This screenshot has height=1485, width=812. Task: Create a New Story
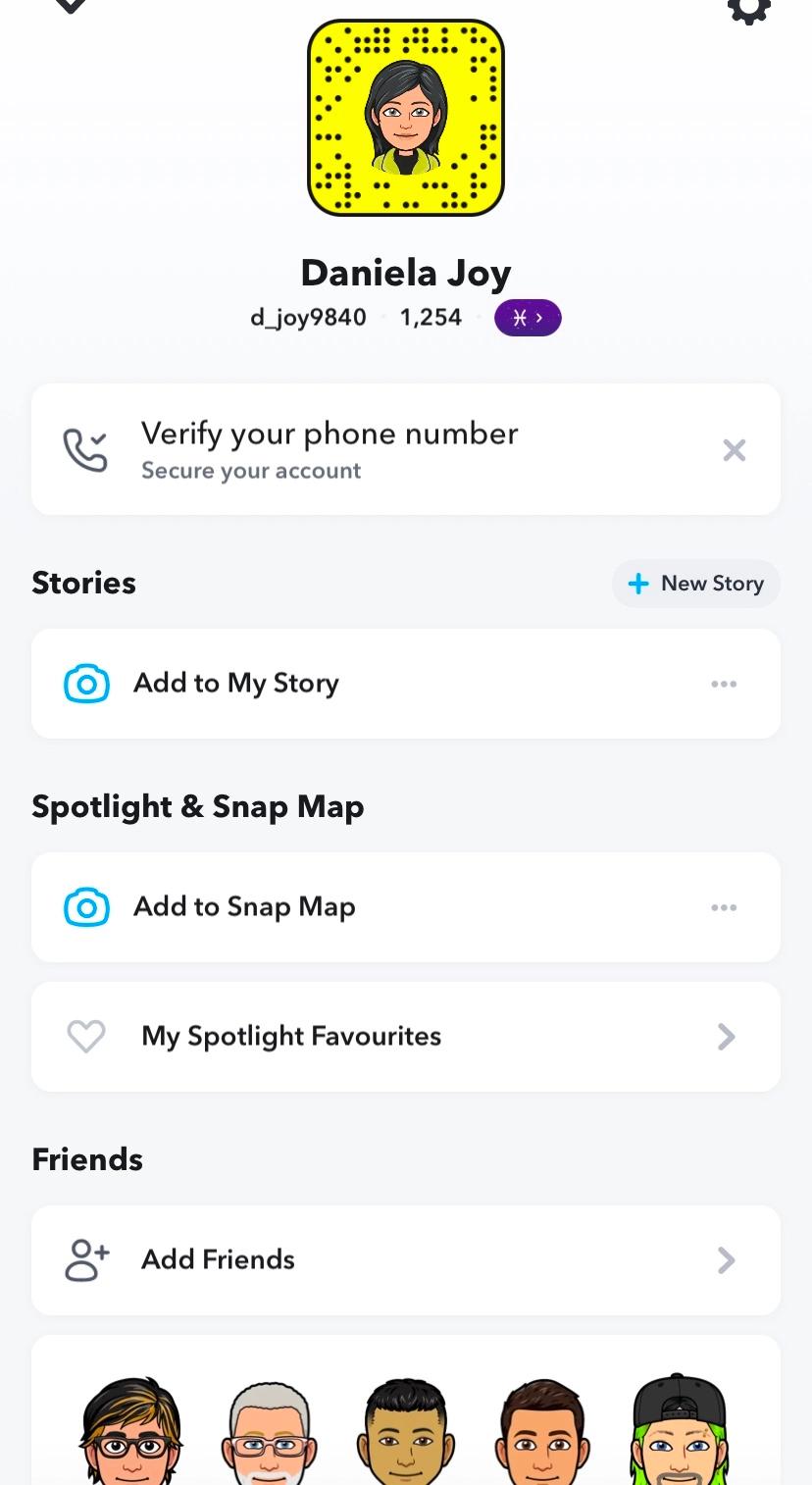coord(696,584)
